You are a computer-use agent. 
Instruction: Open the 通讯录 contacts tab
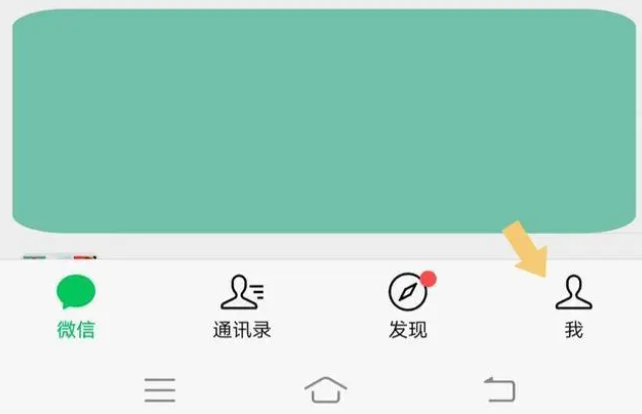(241, 305)
